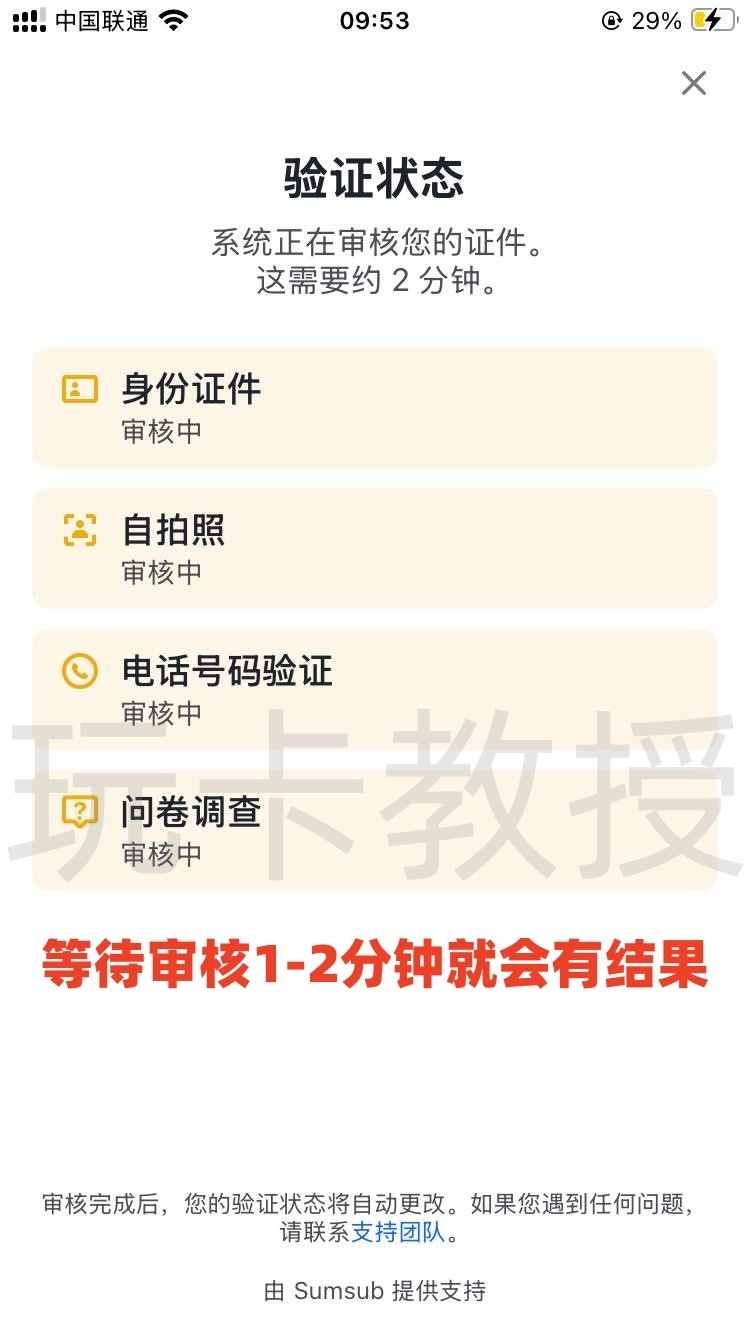The height and width of the screenshot is (1334, 750).
Task: Expand the 电话号码验证 section
Action: [375, 688]
